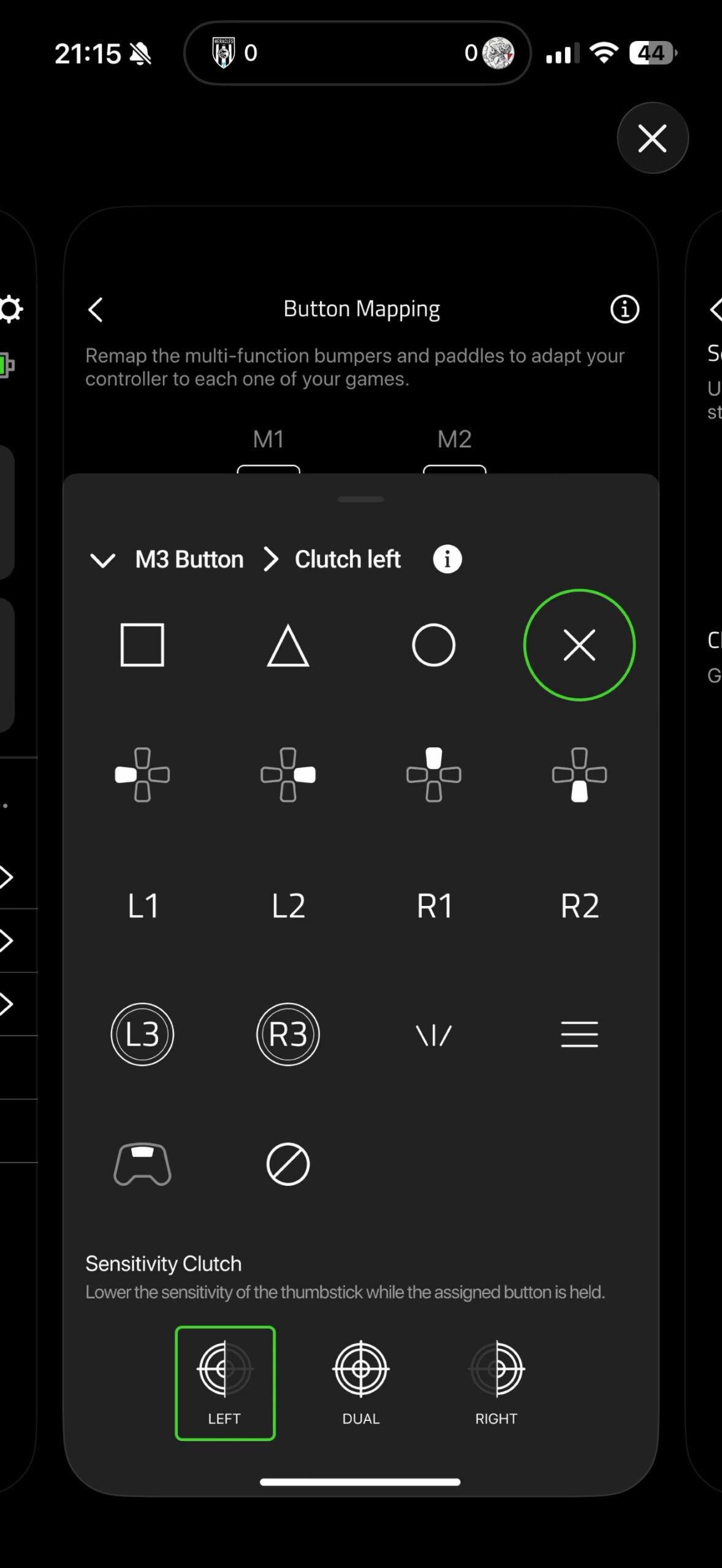This screenshot has height=1568, width=722.
Task: Choose L1 as the mapping
Action: (x=143, y=905)
